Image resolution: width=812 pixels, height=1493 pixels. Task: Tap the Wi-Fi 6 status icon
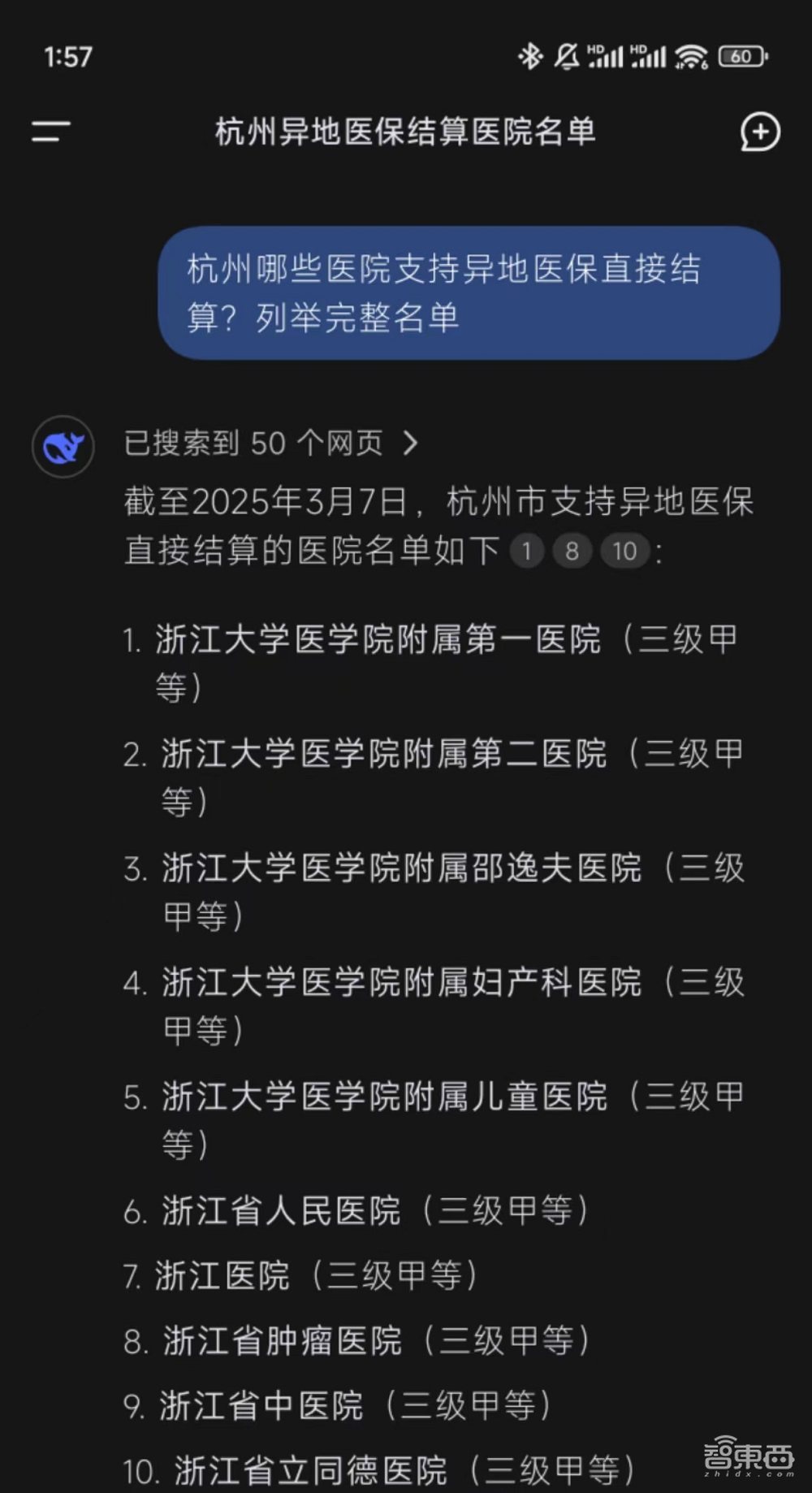coord(689,55)
